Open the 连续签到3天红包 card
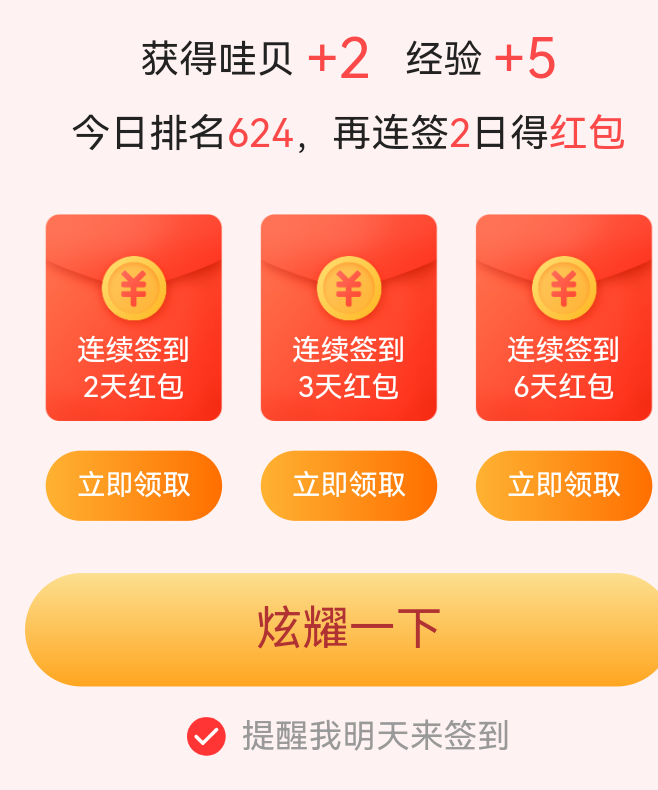The image size is (658, 790). click(348, 317)
